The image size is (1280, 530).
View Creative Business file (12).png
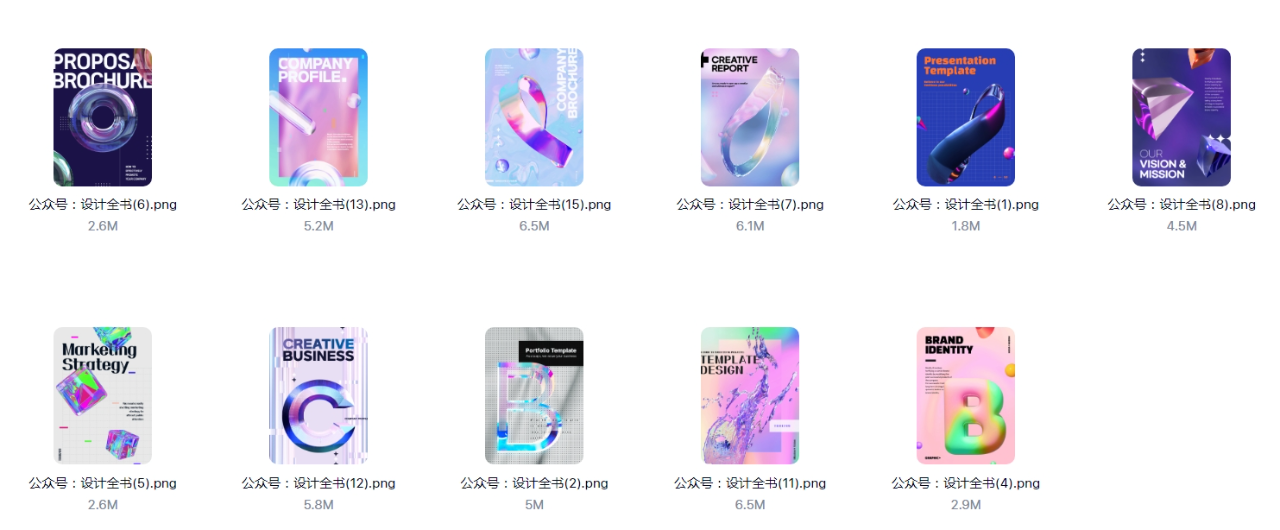click(x=318, y=395)
